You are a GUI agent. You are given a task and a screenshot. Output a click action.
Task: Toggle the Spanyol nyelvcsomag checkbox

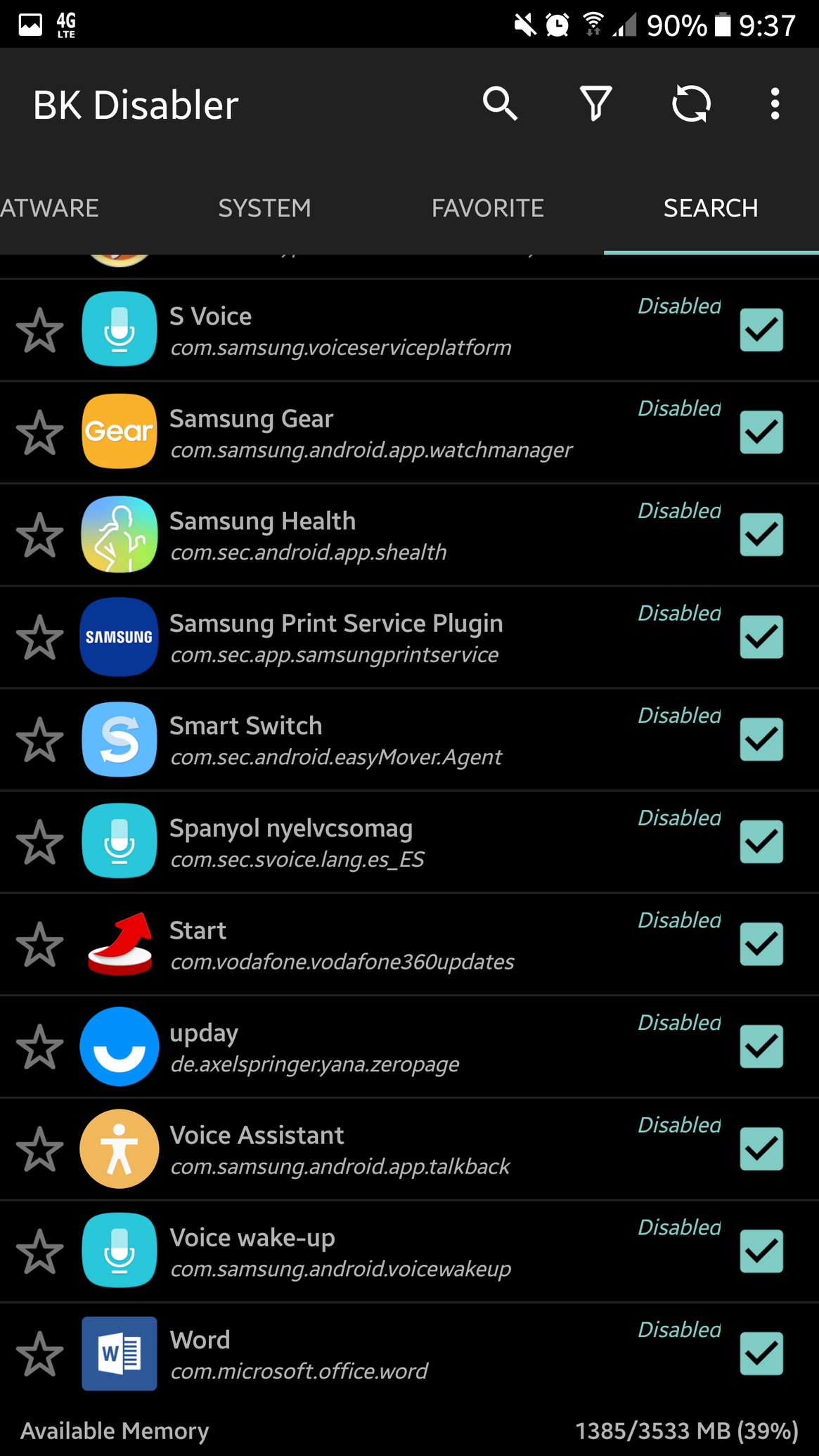pyautogui.click(x=761, y=842)
